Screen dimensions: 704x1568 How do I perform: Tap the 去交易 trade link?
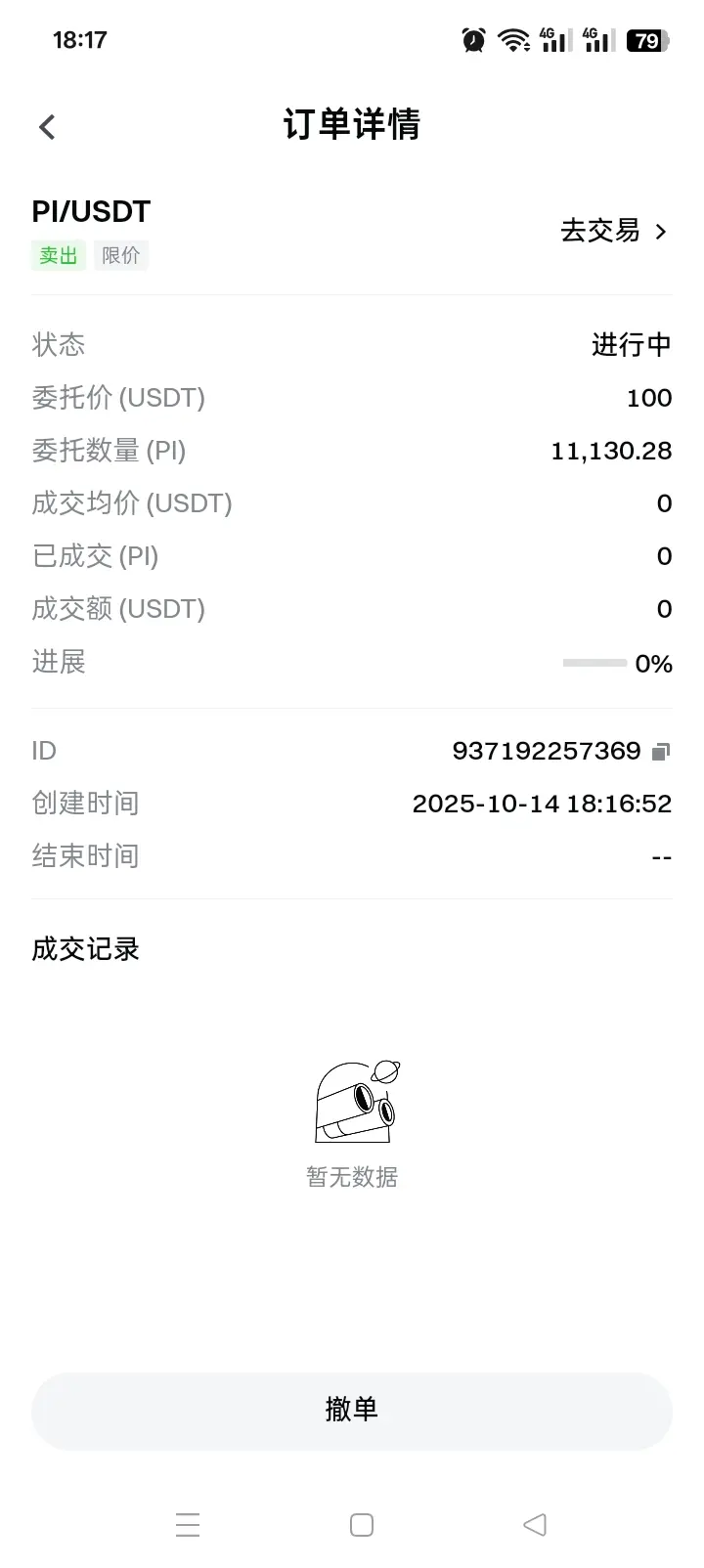pos(601,231)
